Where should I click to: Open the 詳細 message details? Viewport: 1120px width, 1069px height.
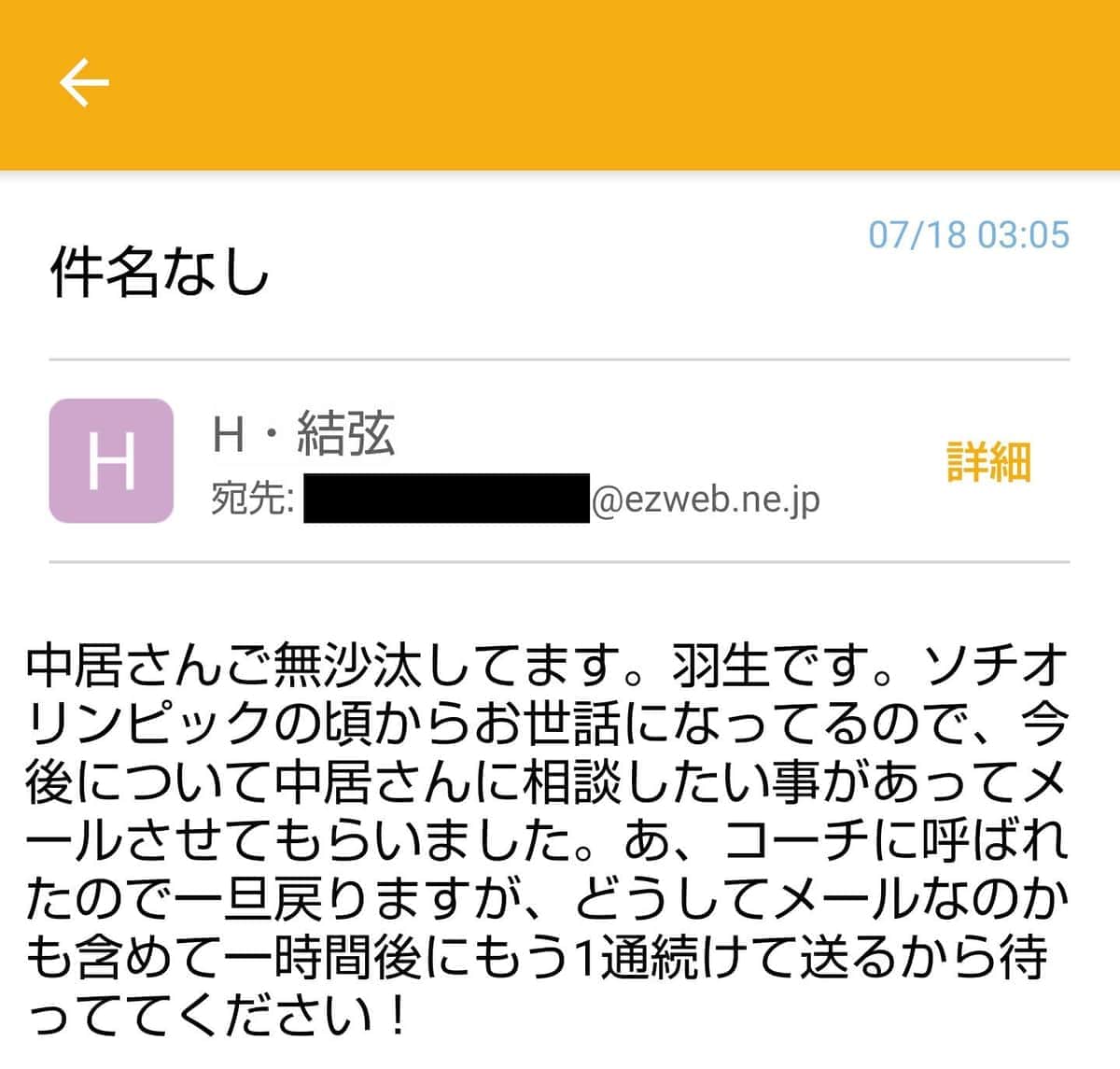[988, 461]
